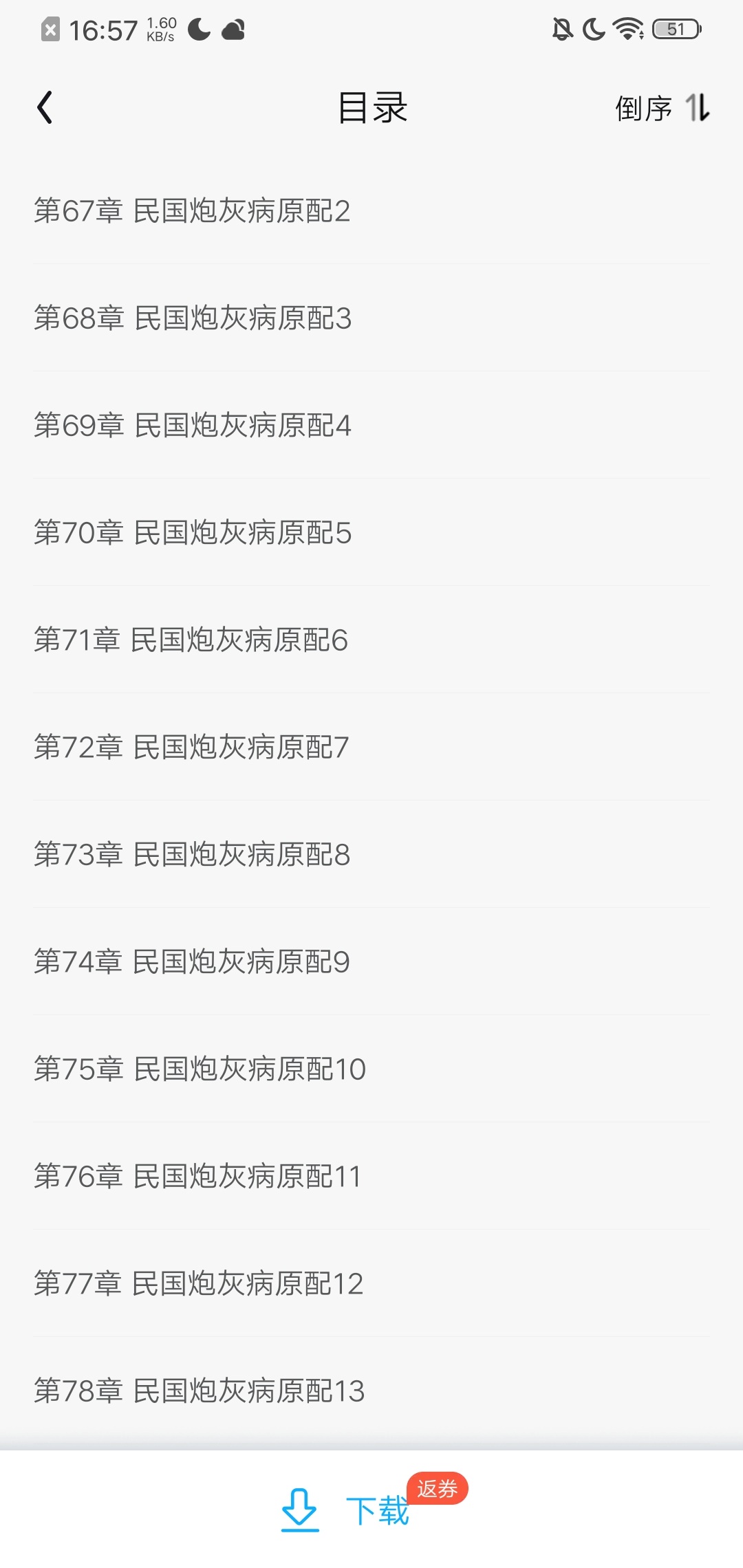
Task: Select 第75章 民国炮灰病原配10
Action: point(371,1069)
